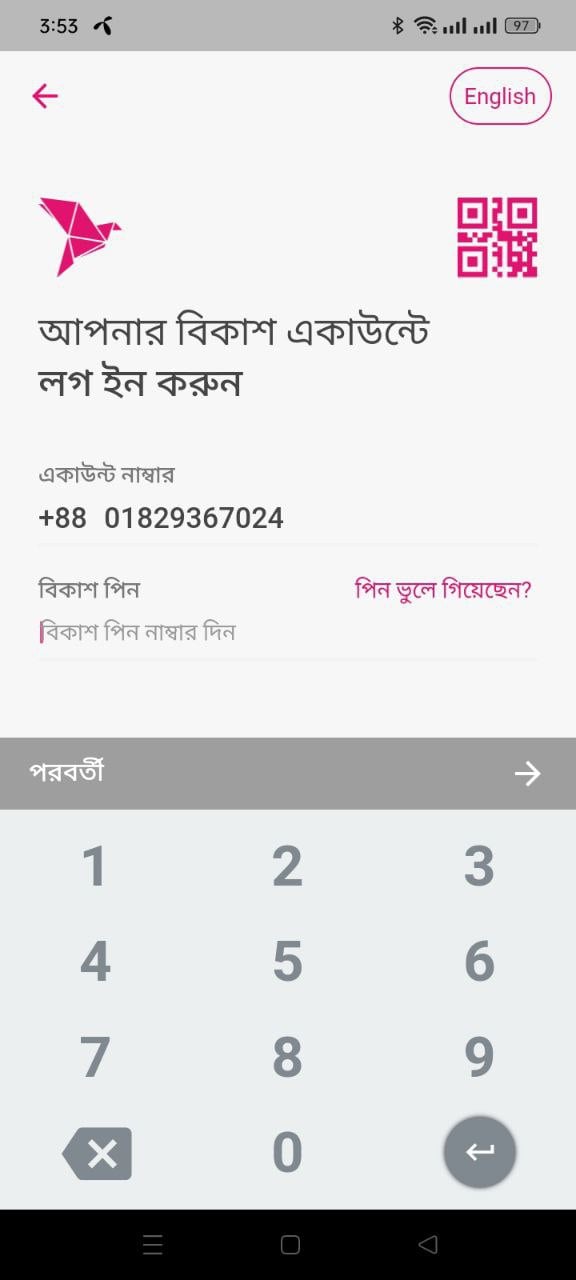Enter digit 0 on the keypad

tap(287, 1152)
